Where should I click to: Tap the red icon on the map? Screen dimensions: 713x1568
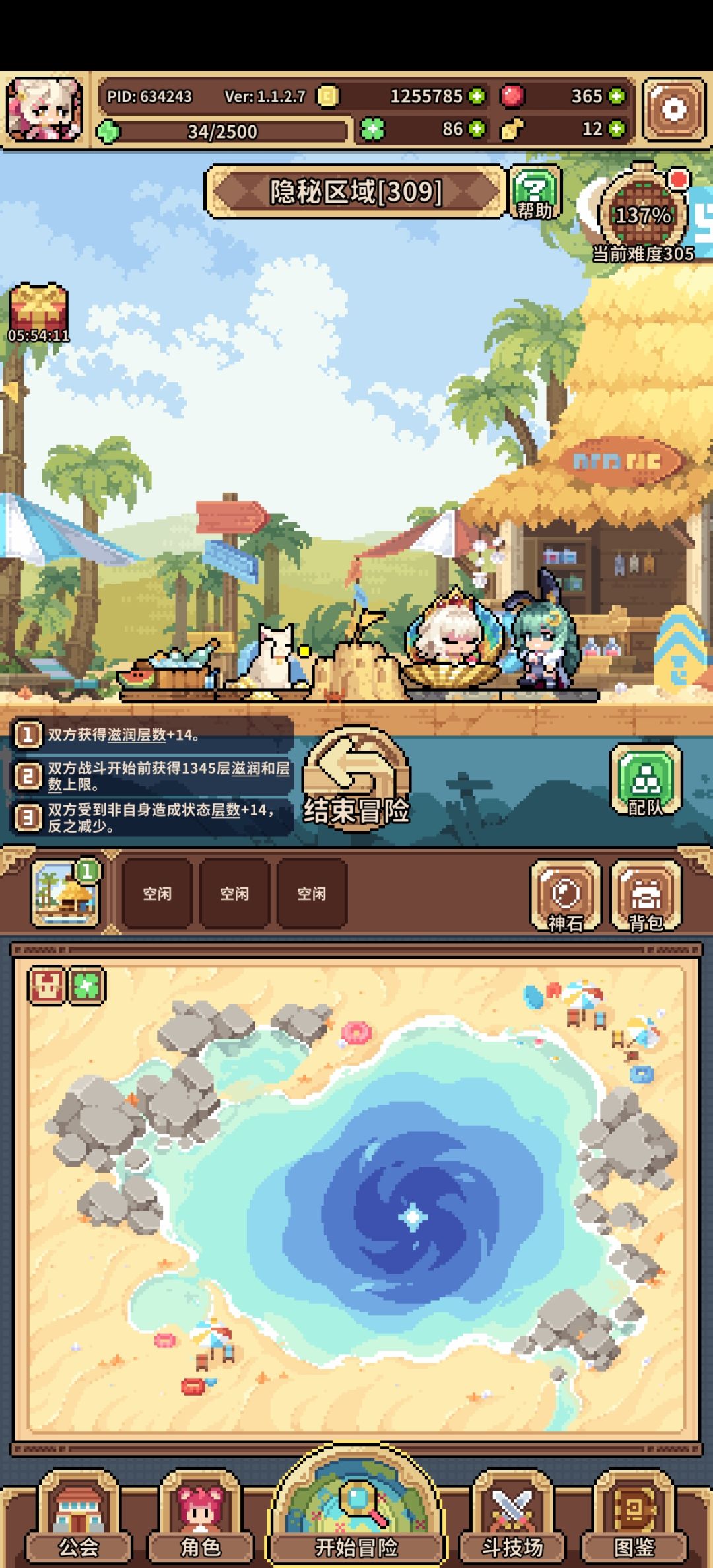tap(47, 986)
